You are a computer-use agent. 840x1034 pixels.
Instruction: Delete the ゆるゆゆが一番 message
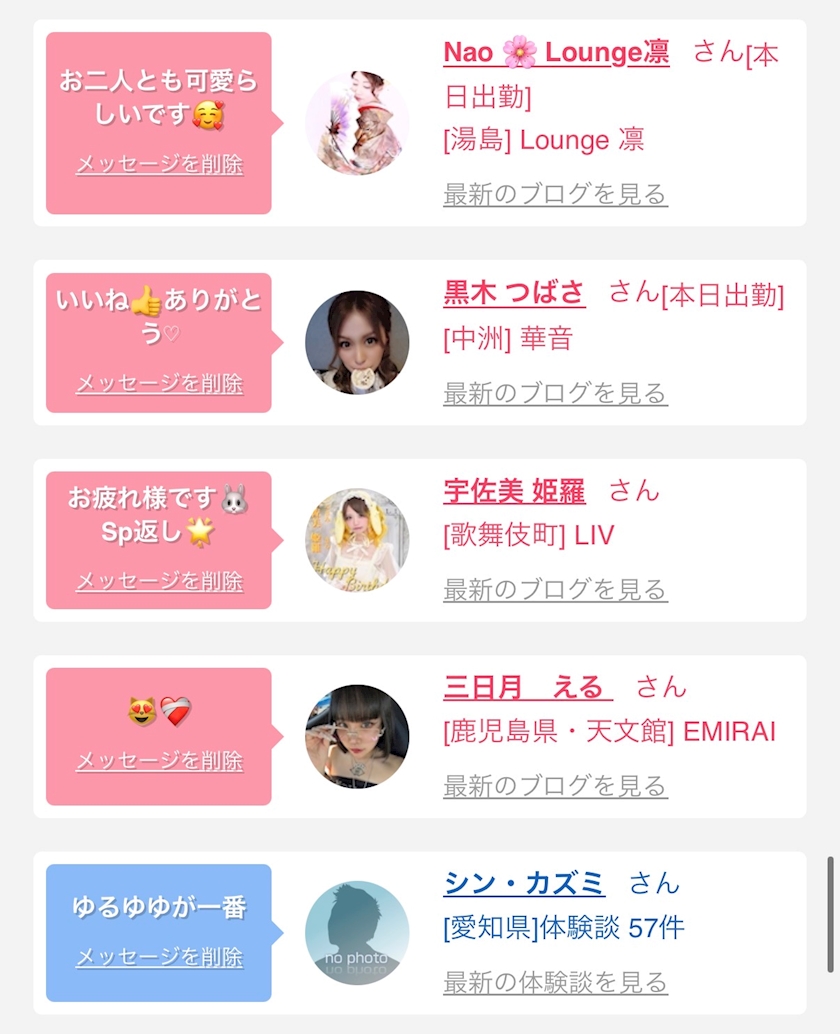pos(159,957)
